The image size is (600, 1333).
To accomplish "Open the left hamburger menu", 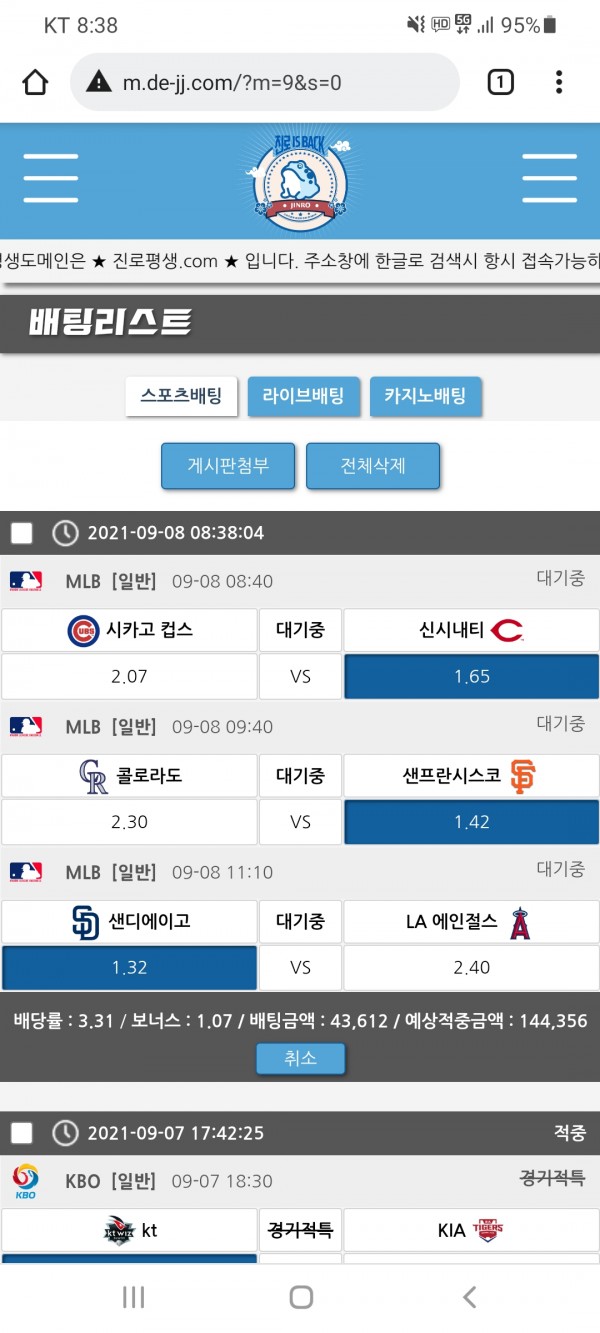I will pyautogui.click(x=51, y=179).
